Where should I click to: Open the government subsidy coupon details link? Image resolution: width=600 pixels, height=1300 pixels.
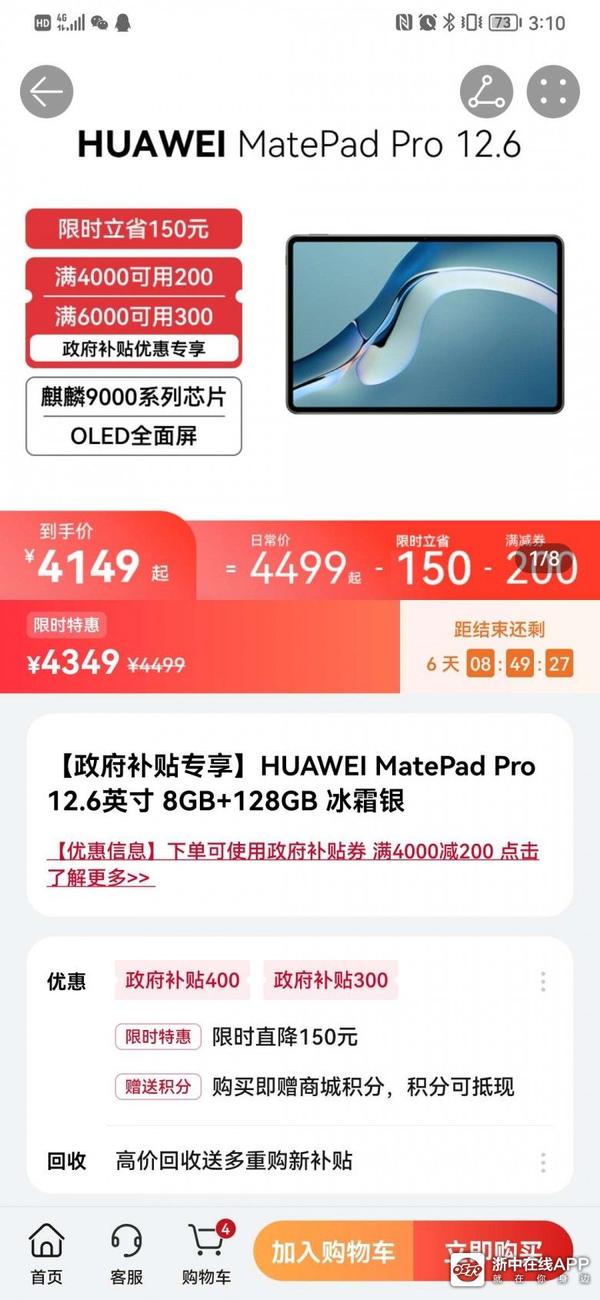click(293, 864)
